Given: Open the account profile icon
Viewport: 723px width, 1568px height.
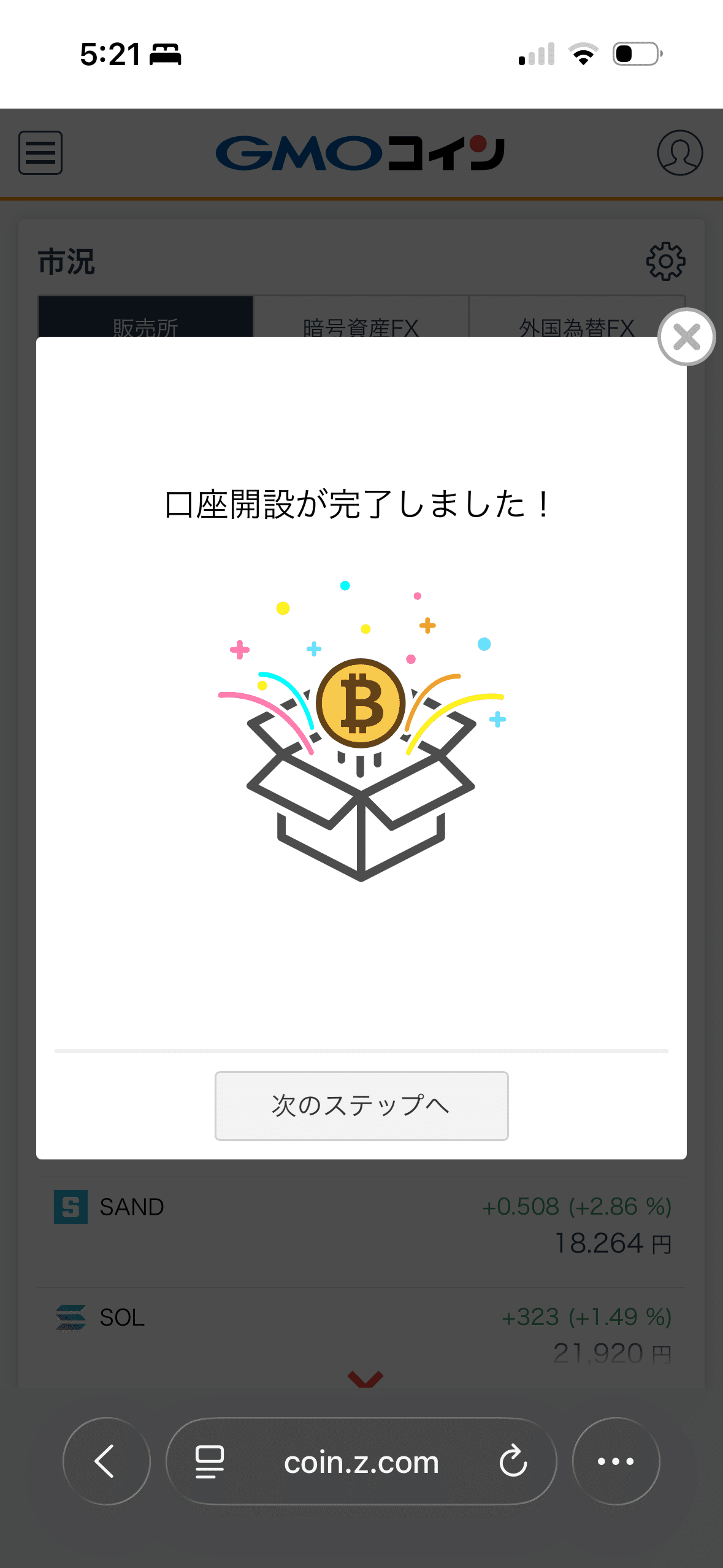Looking at the screenshot, I should click(x=681, y=153).
